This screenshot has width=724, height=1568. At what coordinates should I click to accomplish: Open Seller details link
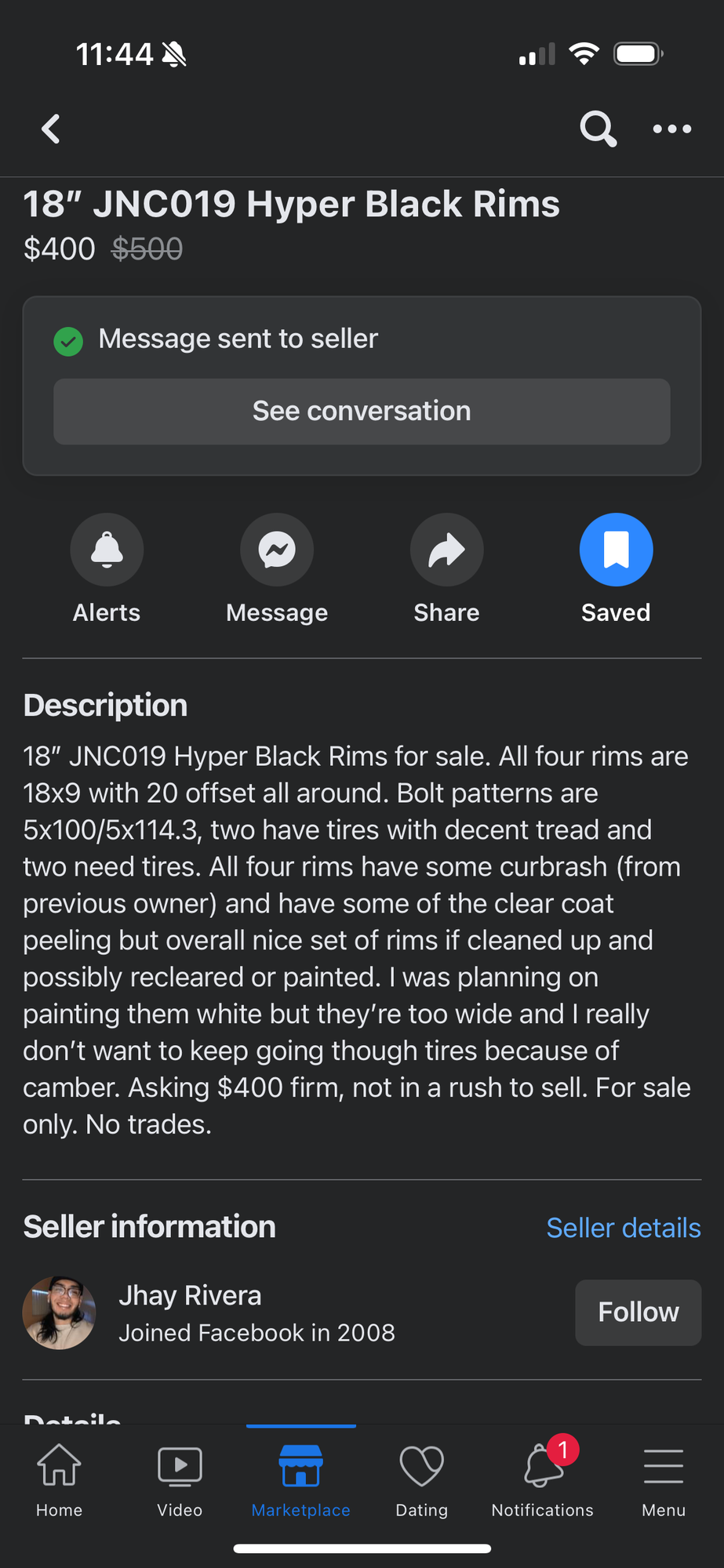(x=624, y=1228)
